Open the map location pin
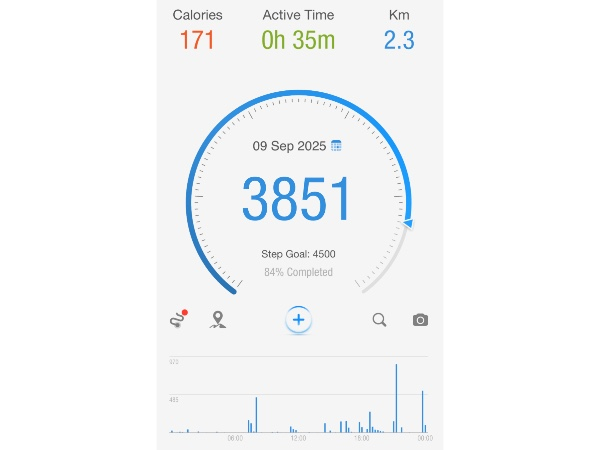The width and height of the screenshot is (600, 450). (x=218, y=320)
